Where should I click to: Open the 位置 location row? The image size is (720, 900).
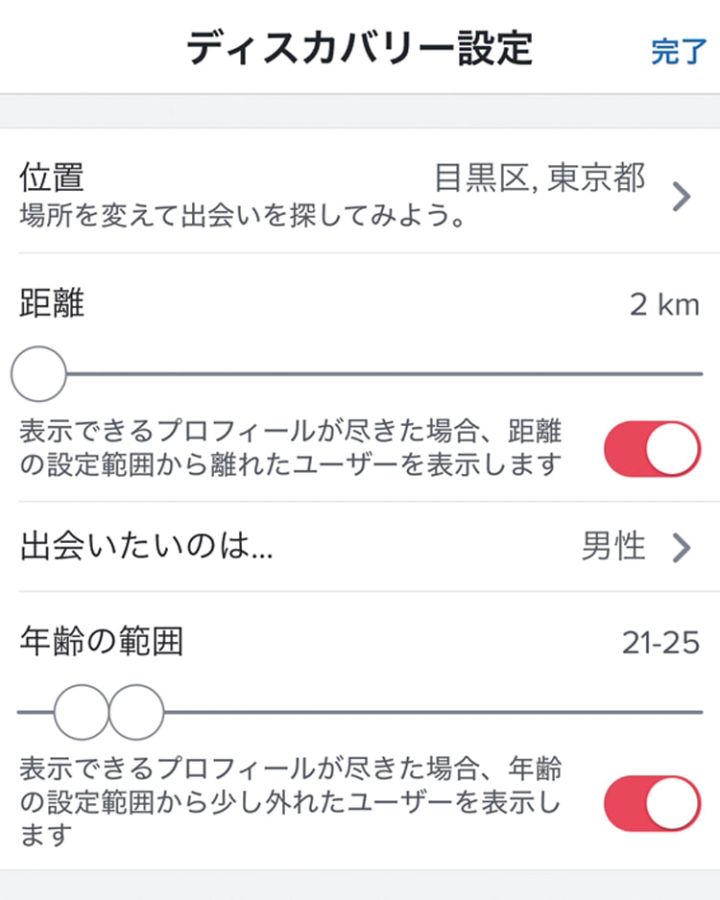[x=360, y=195]
